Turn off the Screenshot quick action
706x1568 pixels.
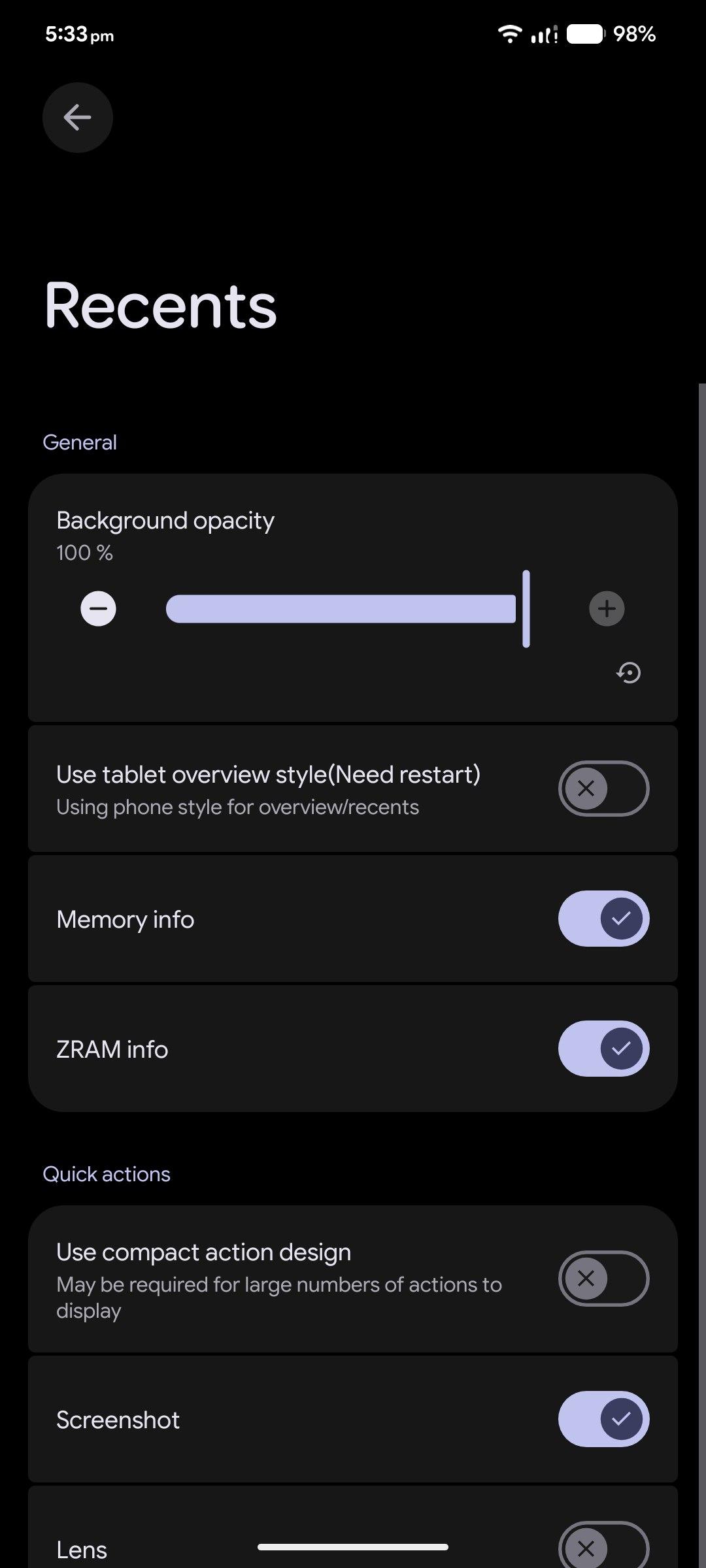pos(603,1419)
